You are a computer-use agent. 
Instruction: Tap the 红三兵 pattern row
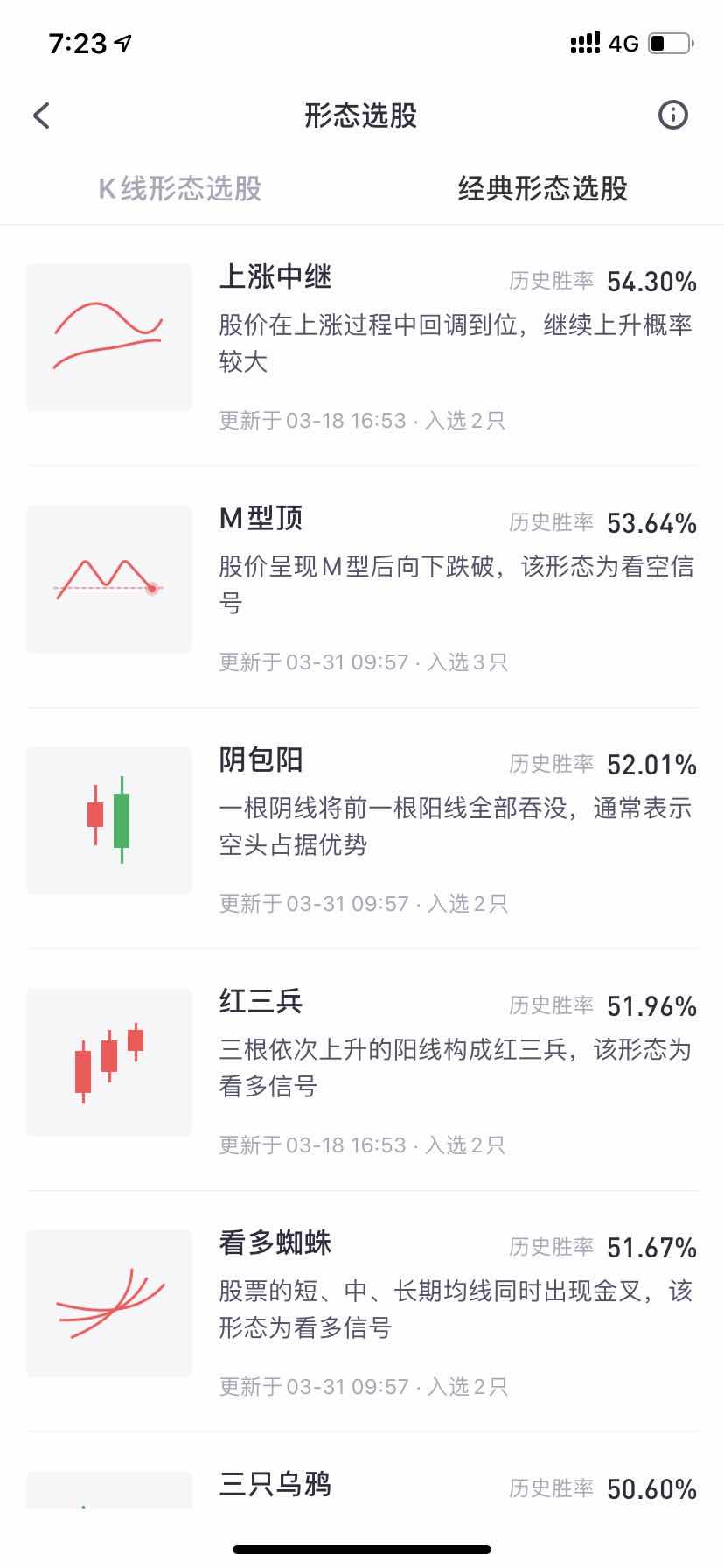point(362,1070)
